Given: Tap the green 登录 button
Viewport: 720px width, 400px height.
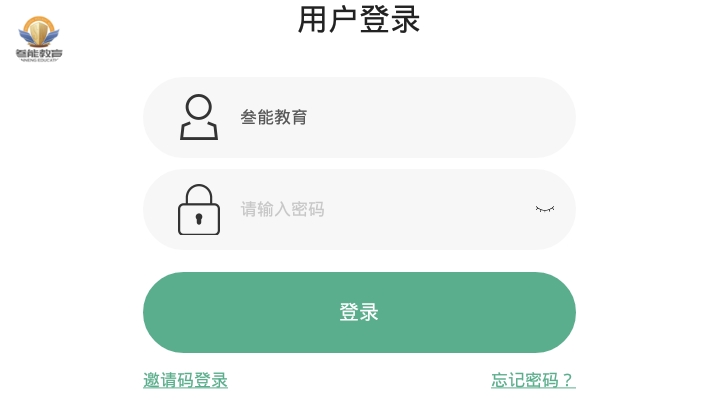Looking at the screenshot, I should pos(359,312).
